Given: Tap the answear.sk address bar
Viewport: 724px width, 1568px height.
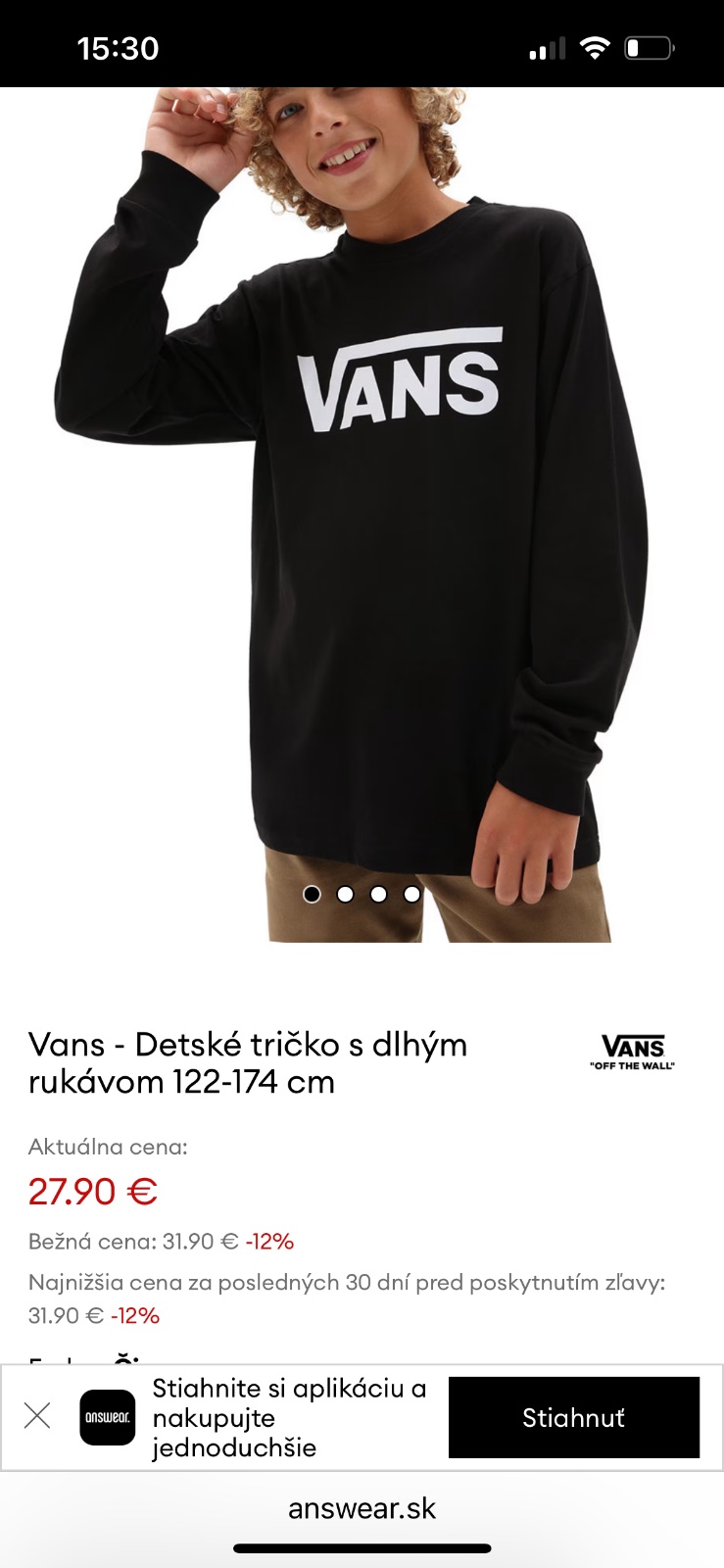Looking at the screenshot, I should (362, 1508).
